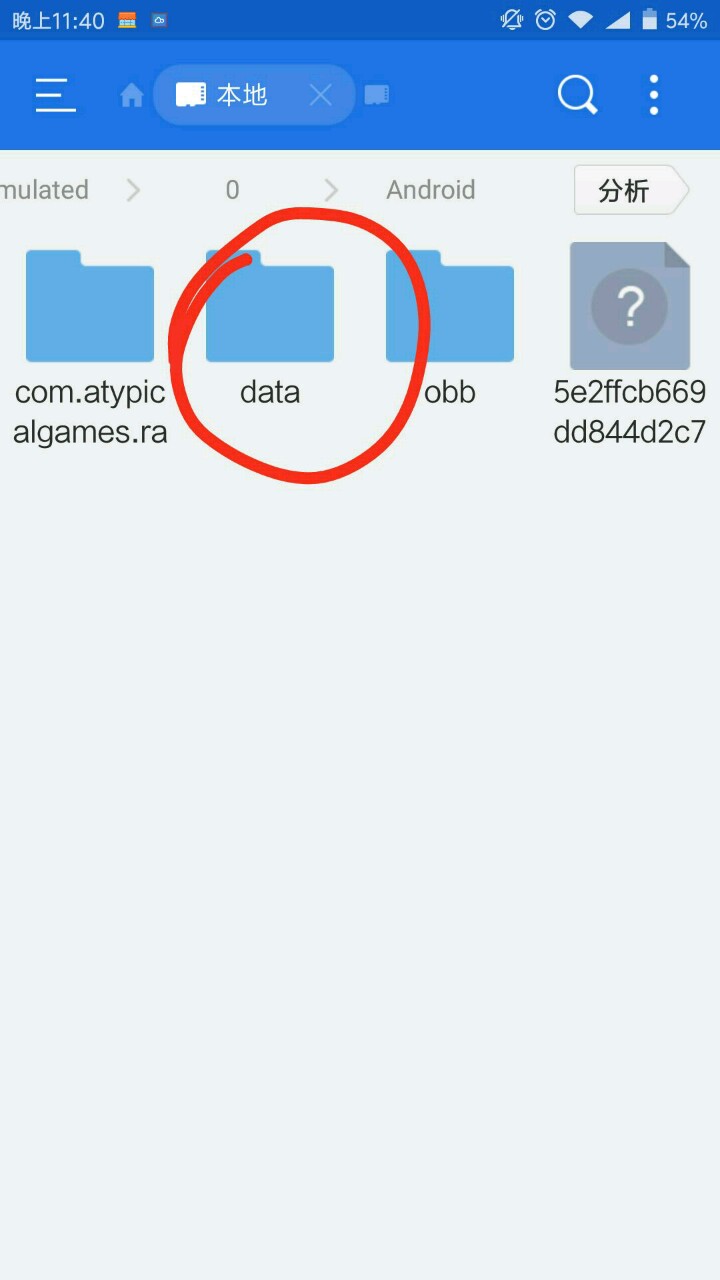The height and width of the screenshot is (1280, 720).
Task: Jump to the emulated breadcrumb
Action: [x=45, y=190]
